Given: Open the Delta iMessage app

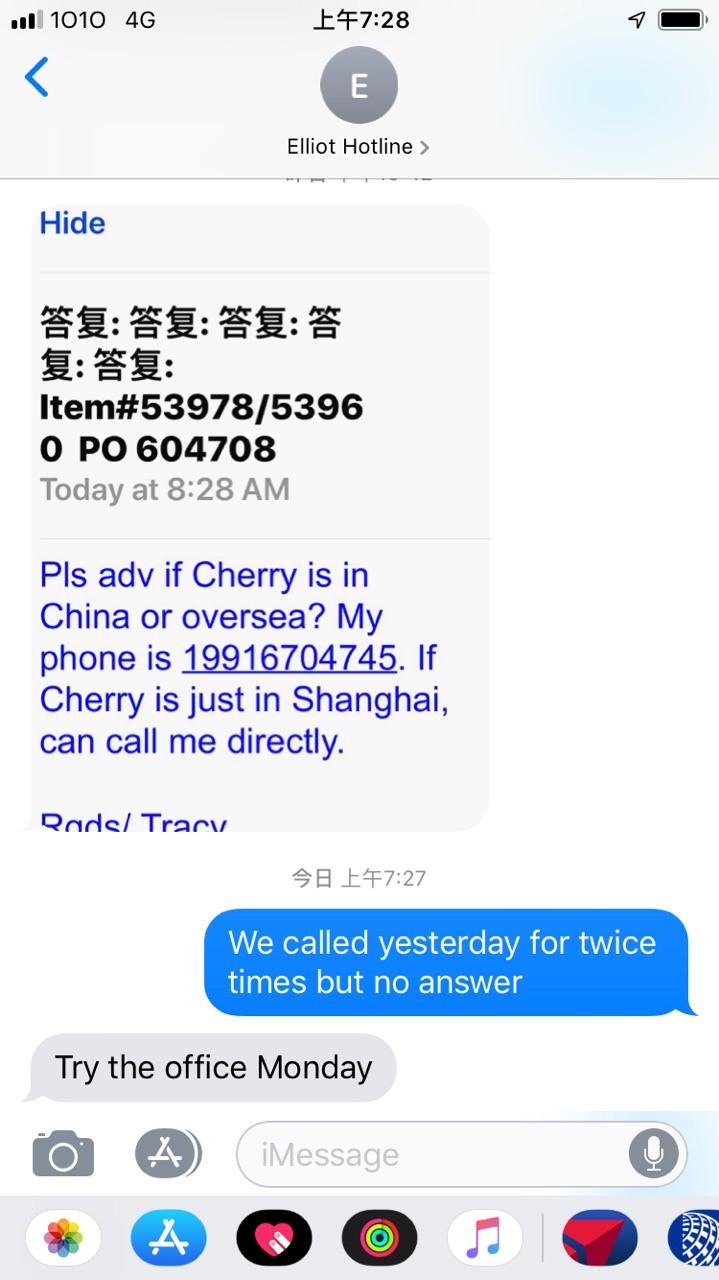Looking at the screenshot, I should point(599,1238).
